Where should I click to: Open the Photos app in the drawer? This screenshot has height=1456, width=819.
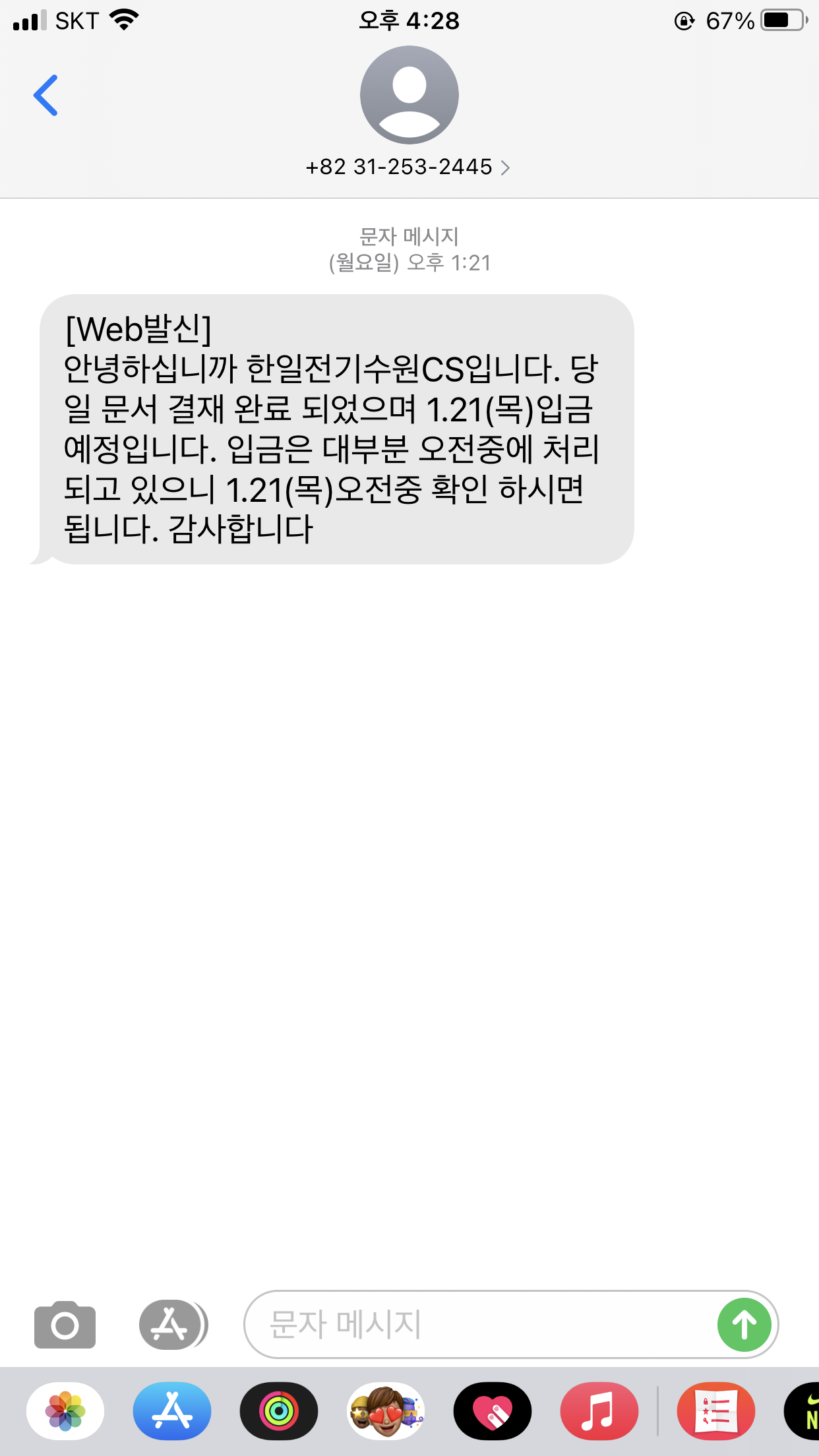coord(65,1411)
